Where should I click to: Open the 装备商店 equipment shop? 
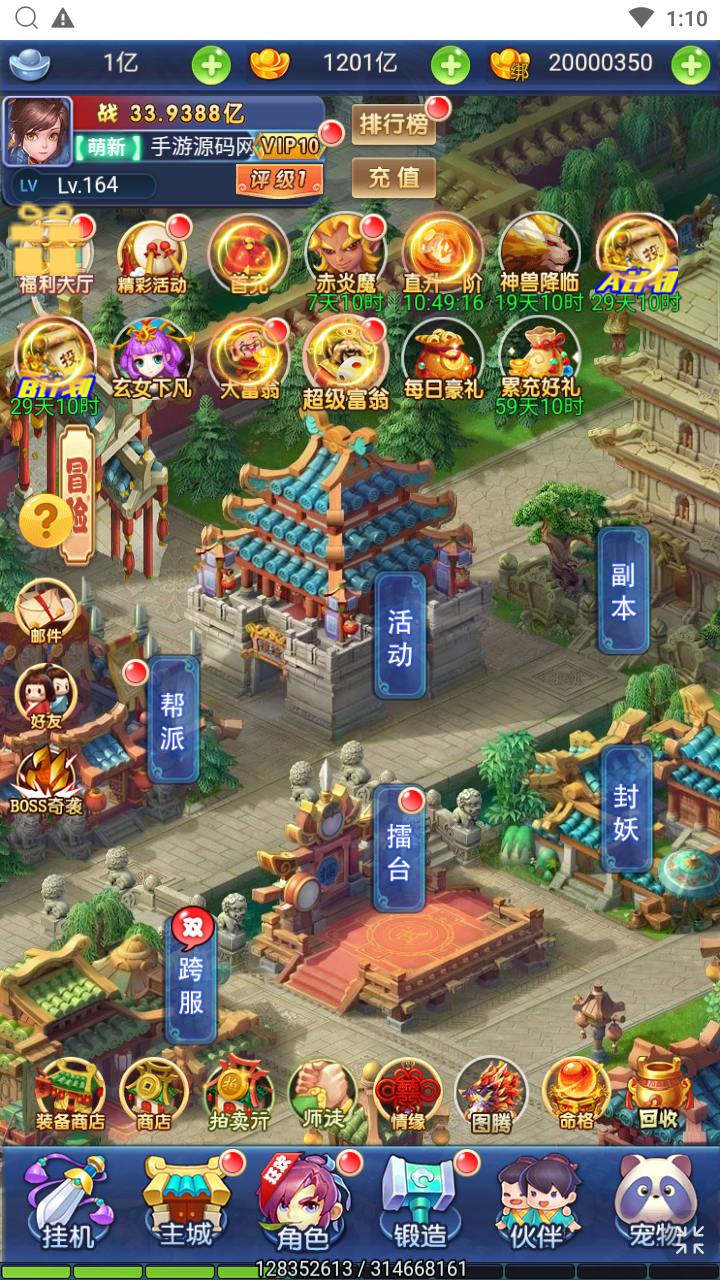click(69, 1095)
